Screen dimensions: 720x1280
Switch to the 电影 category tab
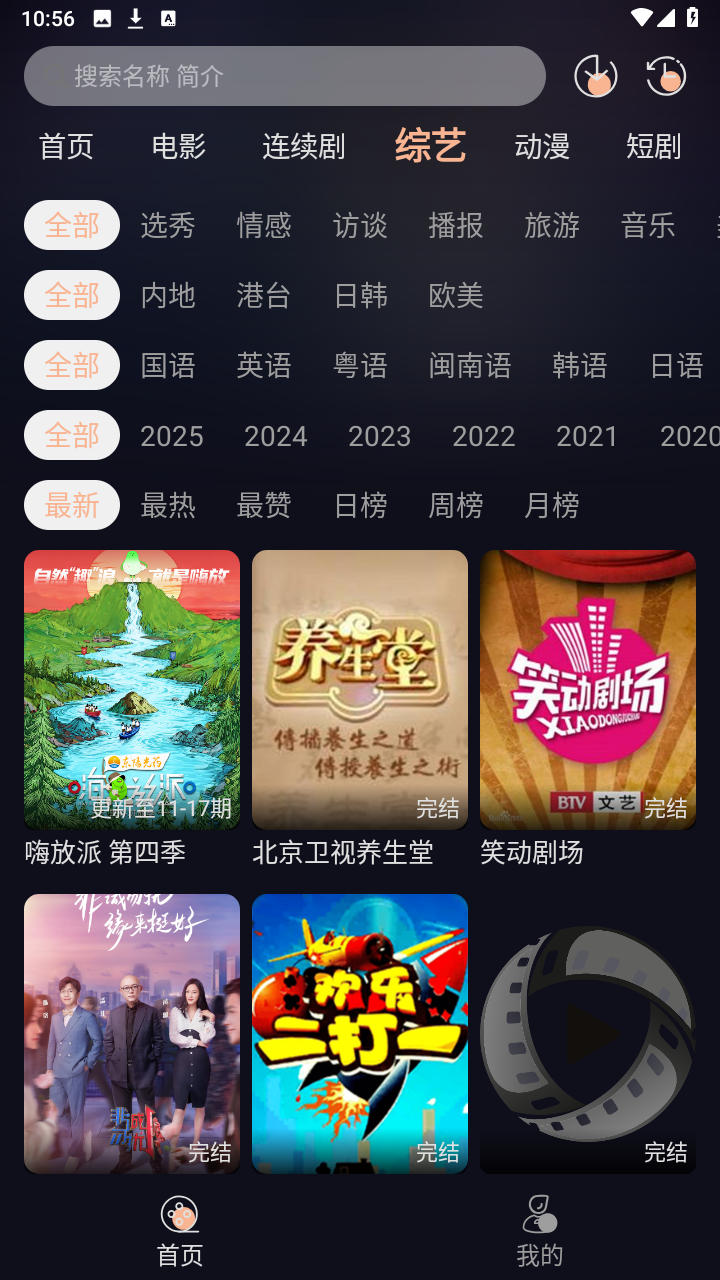179,146
